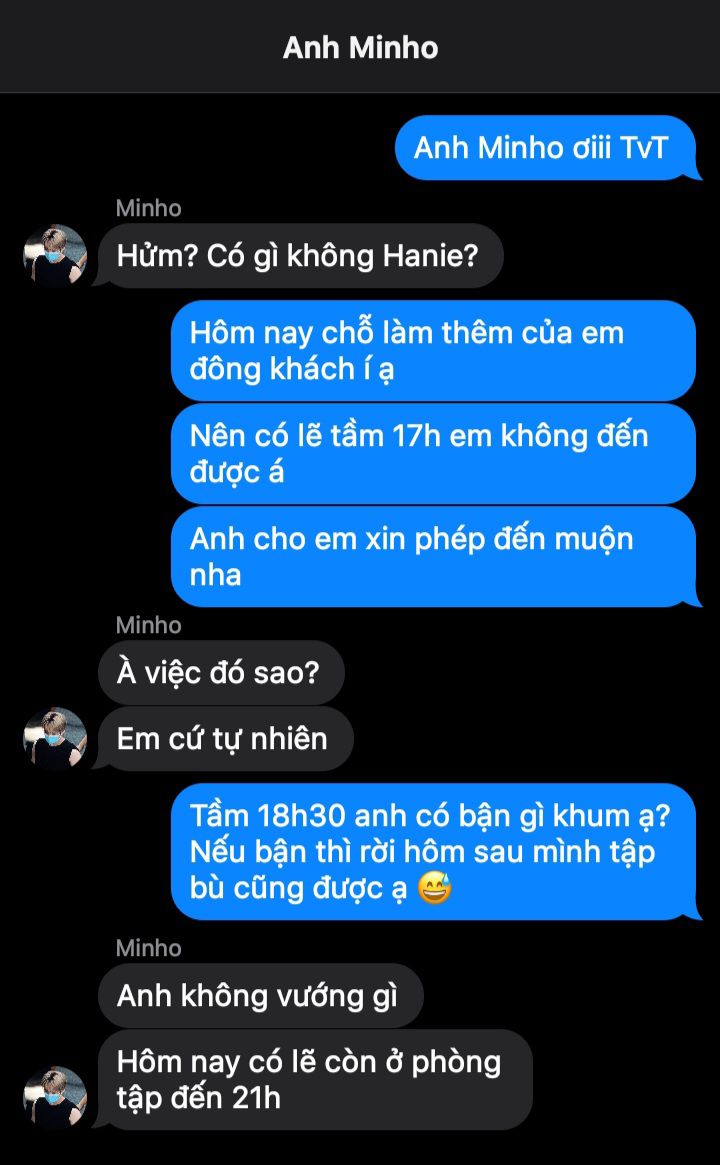Open Minho's avatar beside "Hửm? Có gì không Hanie?"
Screen dimensions: 720x1165
[x=55, y=256]
